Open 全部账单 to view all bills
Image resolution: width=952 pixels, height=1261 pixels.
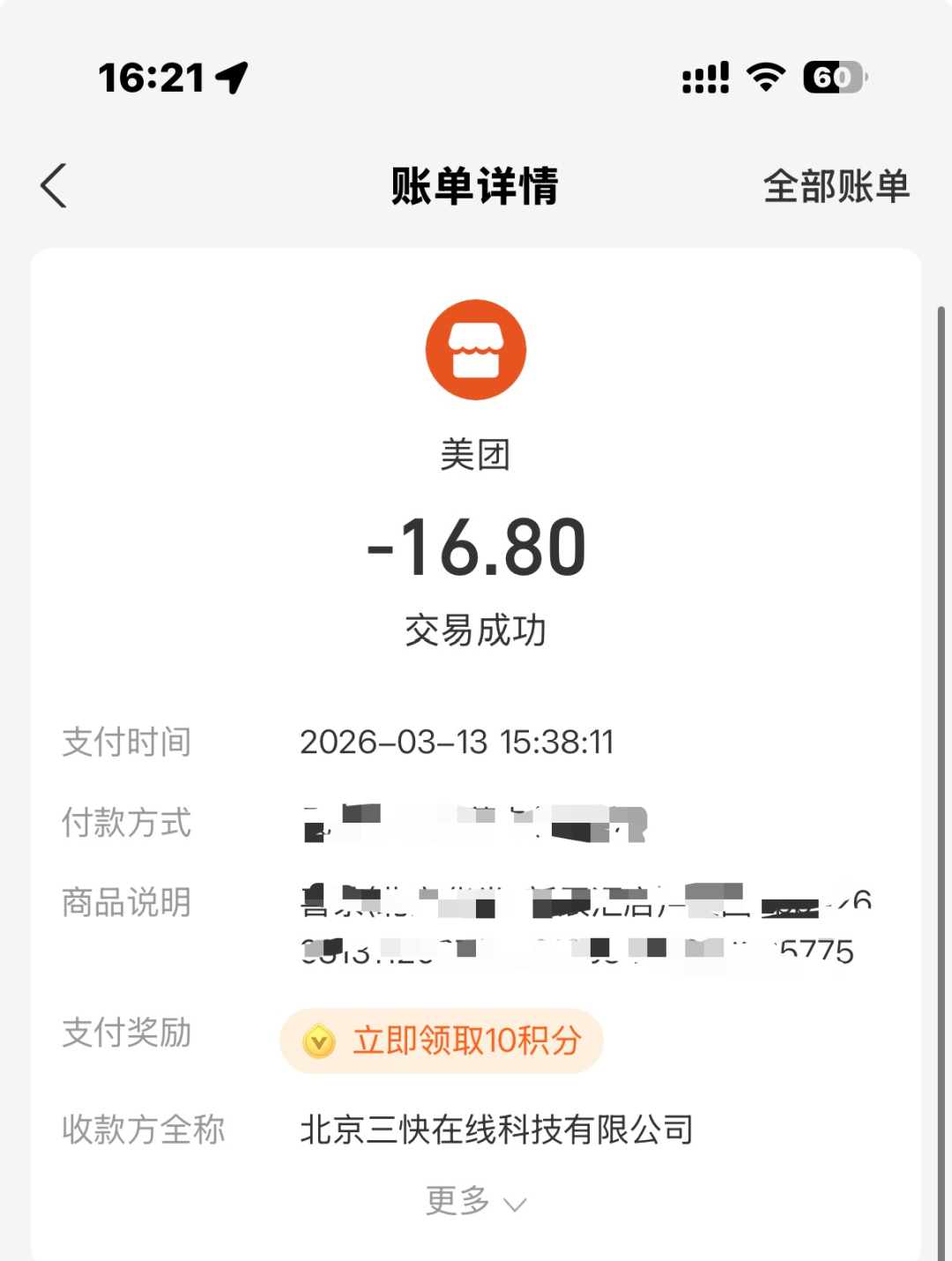(x=836, y=186)
